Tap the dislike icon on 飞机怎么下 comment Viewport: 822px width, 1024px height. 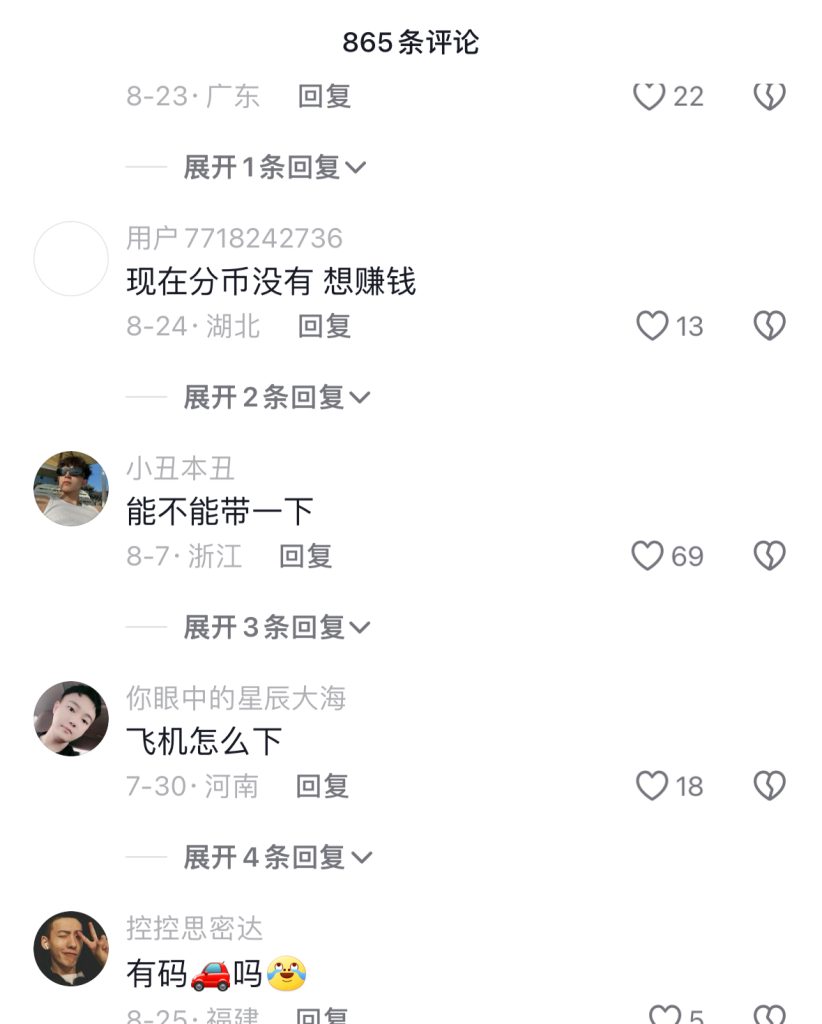pos(768,786)
